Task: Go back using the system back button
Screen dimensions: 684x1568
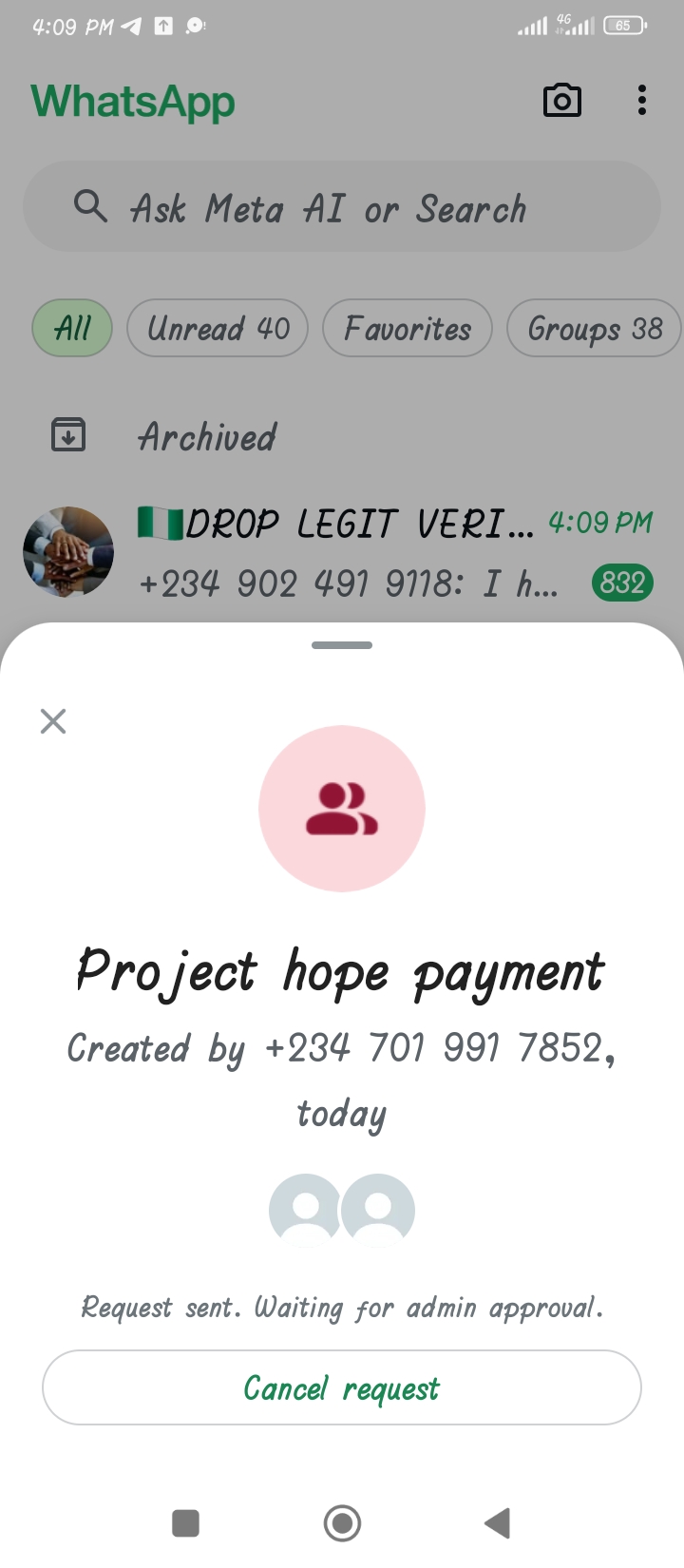Action: [x=497, y=1523]
